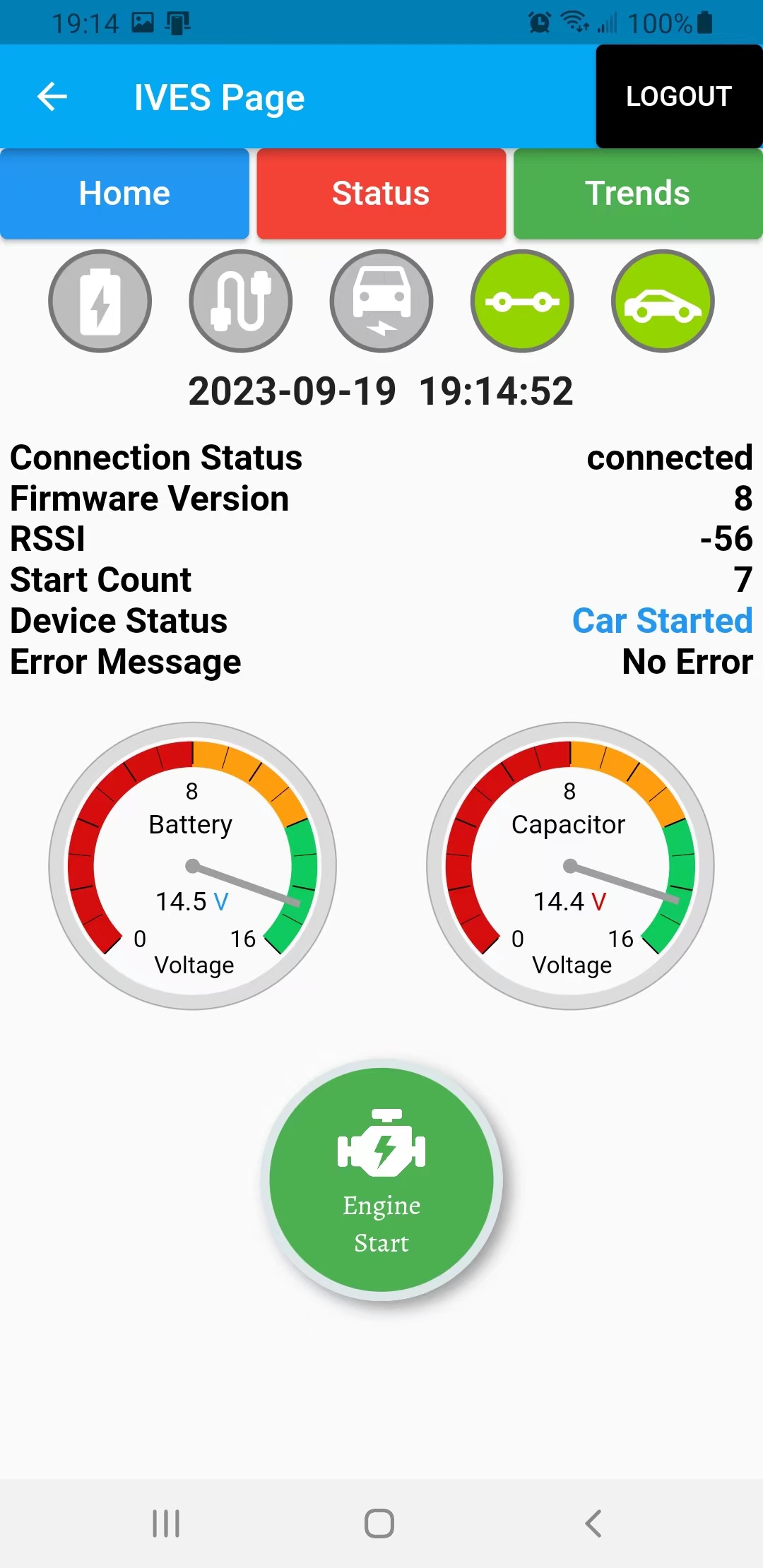Switch to the Trends tab

pos(637,194)
